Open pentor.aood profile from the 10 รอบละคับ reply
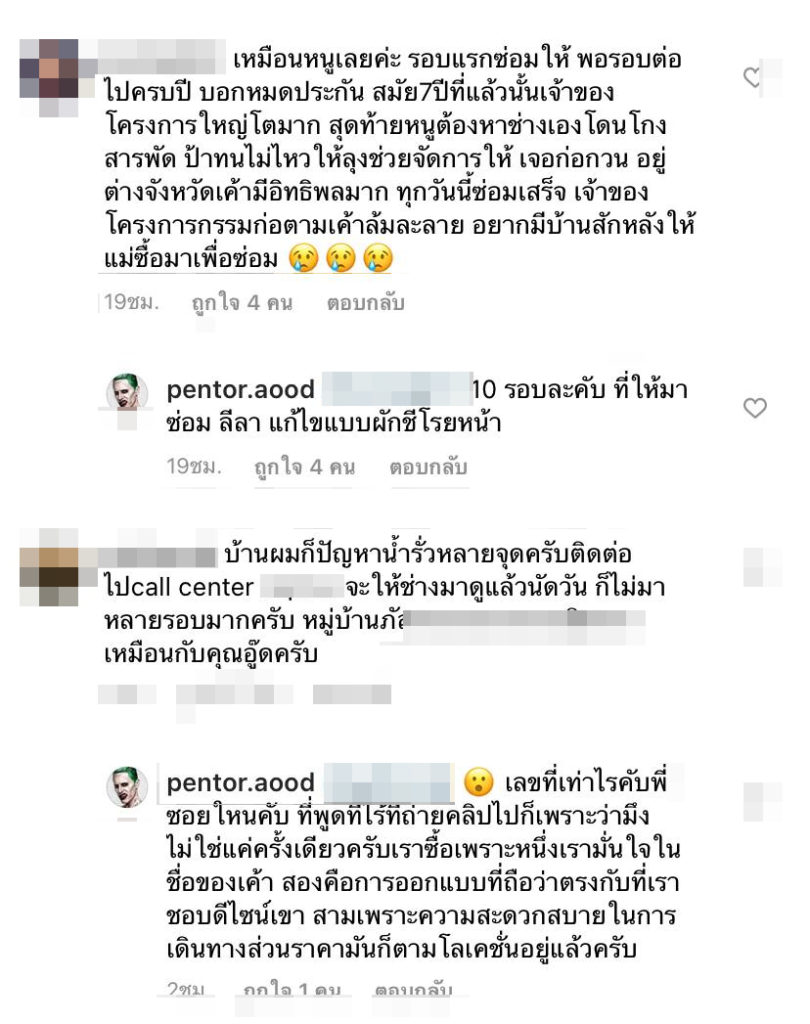Screen dimensions: 810x1024 (241, 388)
